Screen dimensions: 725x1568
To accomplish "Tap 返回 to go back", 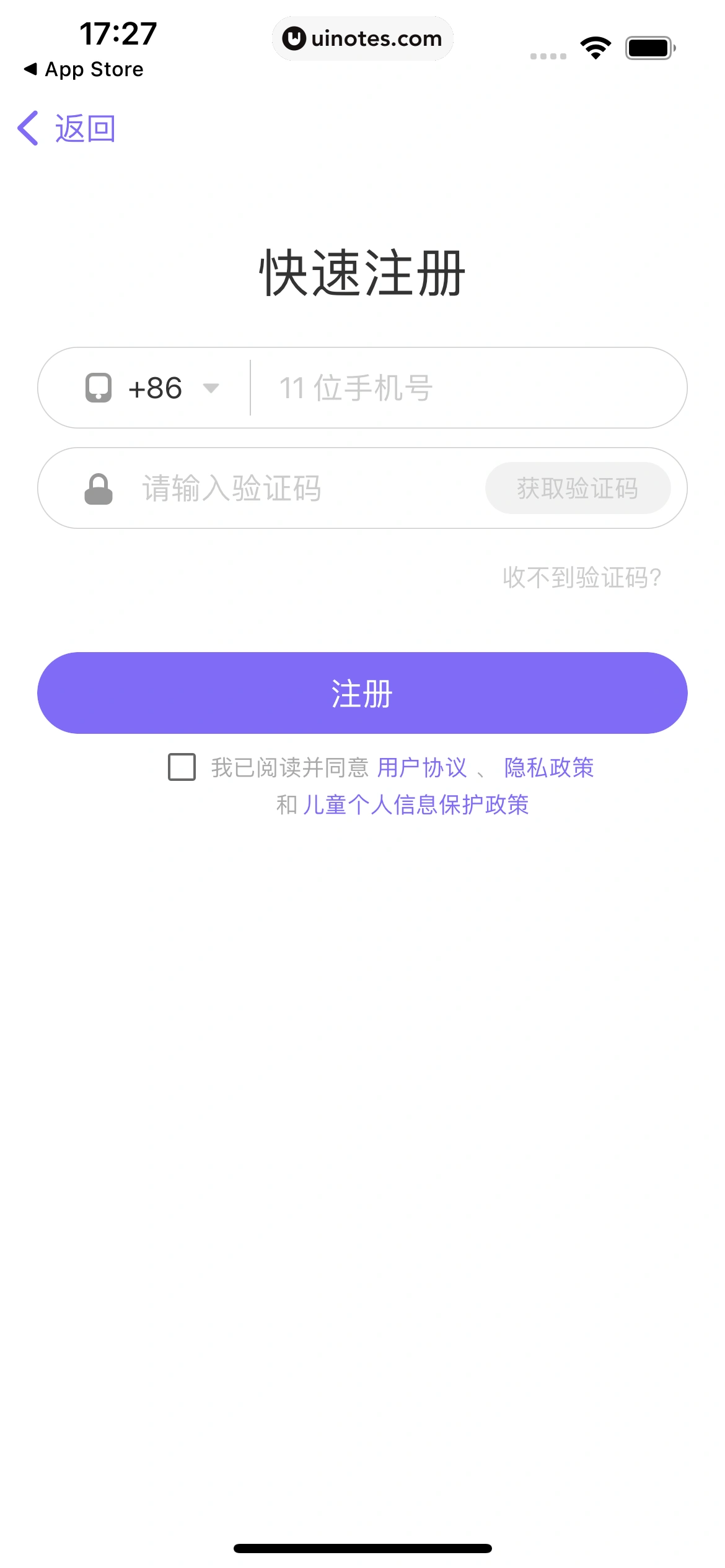I will click(84, 128).
